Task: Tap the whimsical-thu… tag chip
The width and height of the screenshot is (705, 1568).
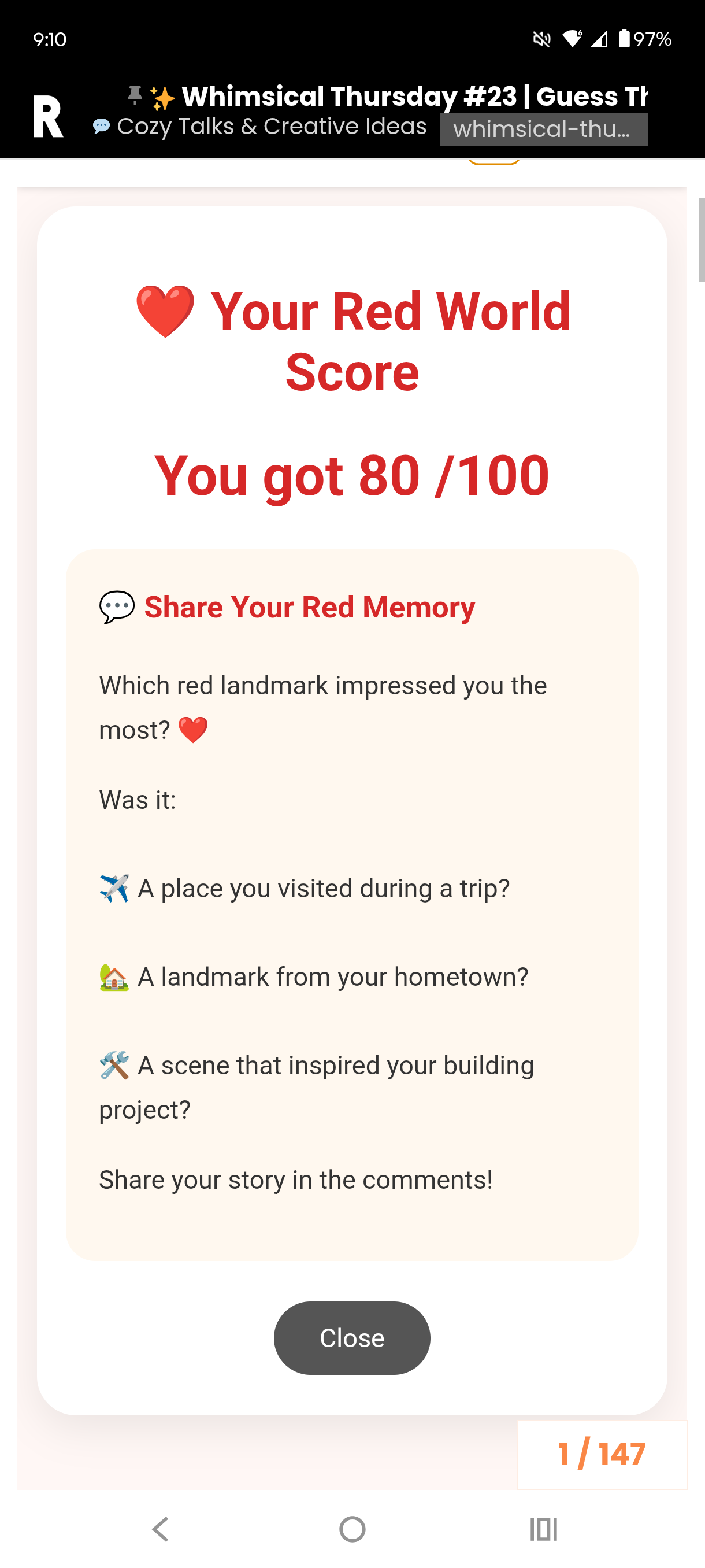Action: click(x=544, y=129)
